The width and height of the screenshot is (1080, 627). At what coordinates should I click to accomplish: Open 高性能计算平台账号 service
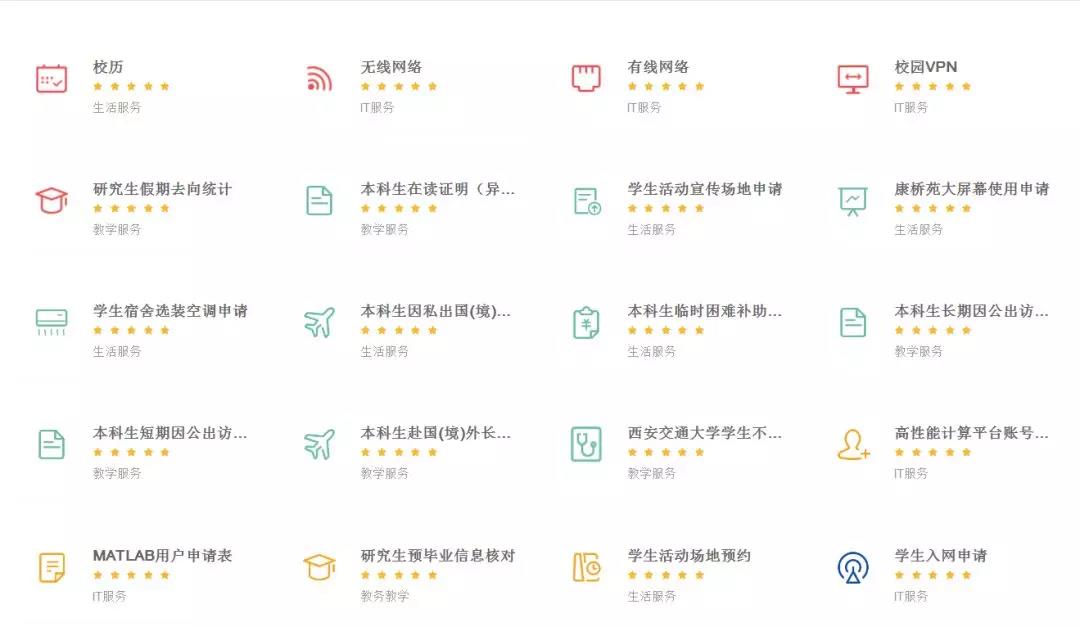[971, 433]
